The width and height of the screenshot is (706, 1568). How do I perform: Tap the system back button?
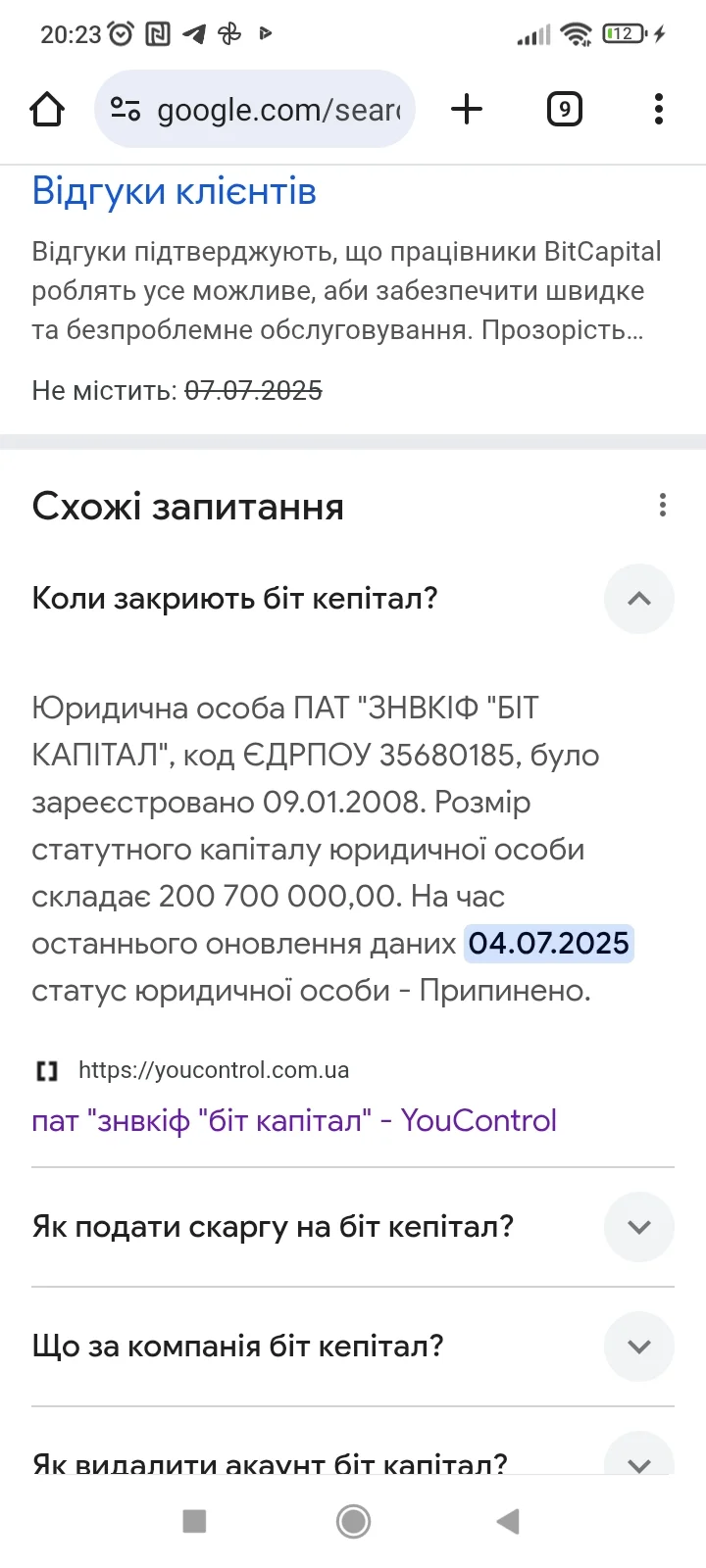(508, 1521)
